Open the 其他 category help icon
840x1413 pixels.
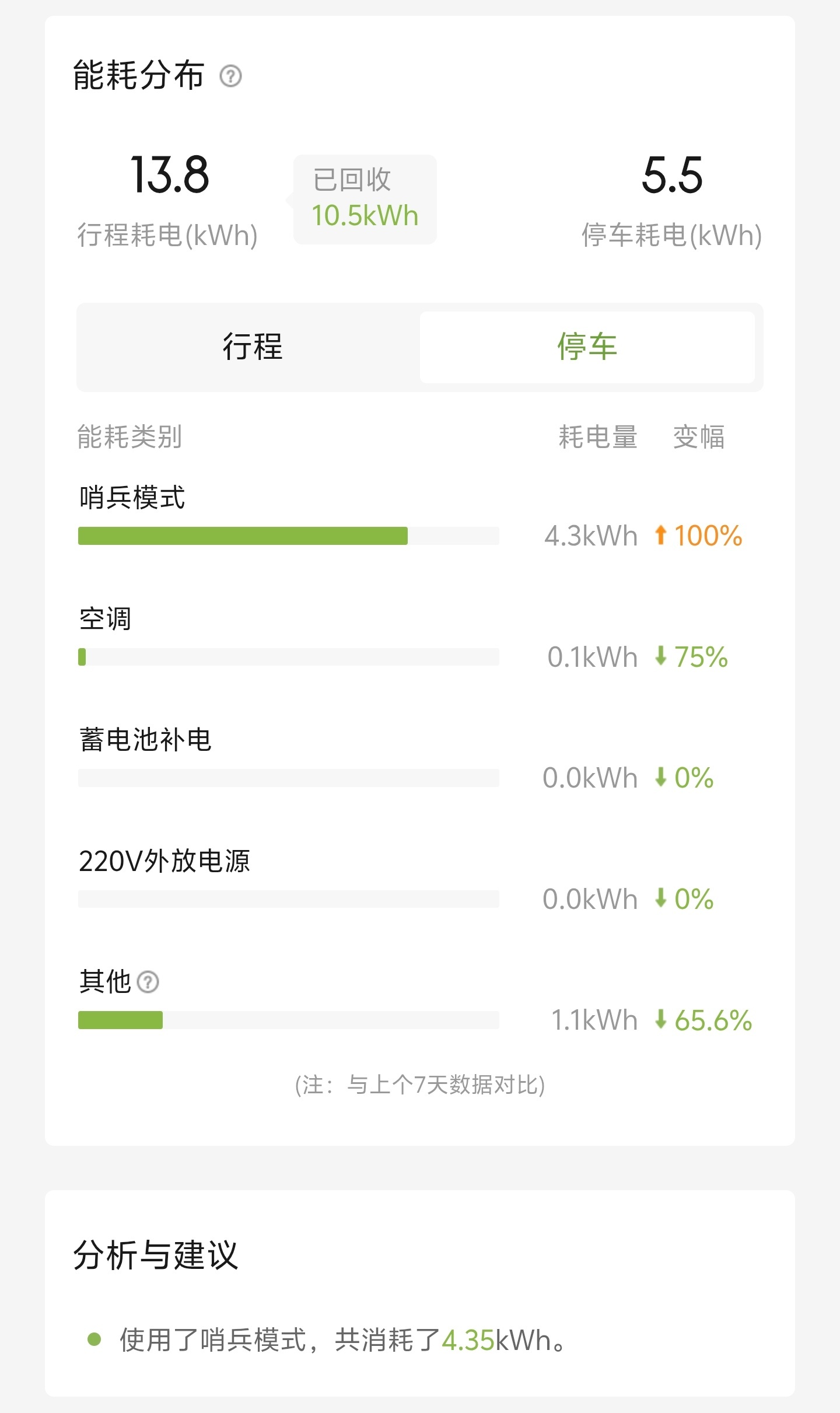tap(149, 983)
